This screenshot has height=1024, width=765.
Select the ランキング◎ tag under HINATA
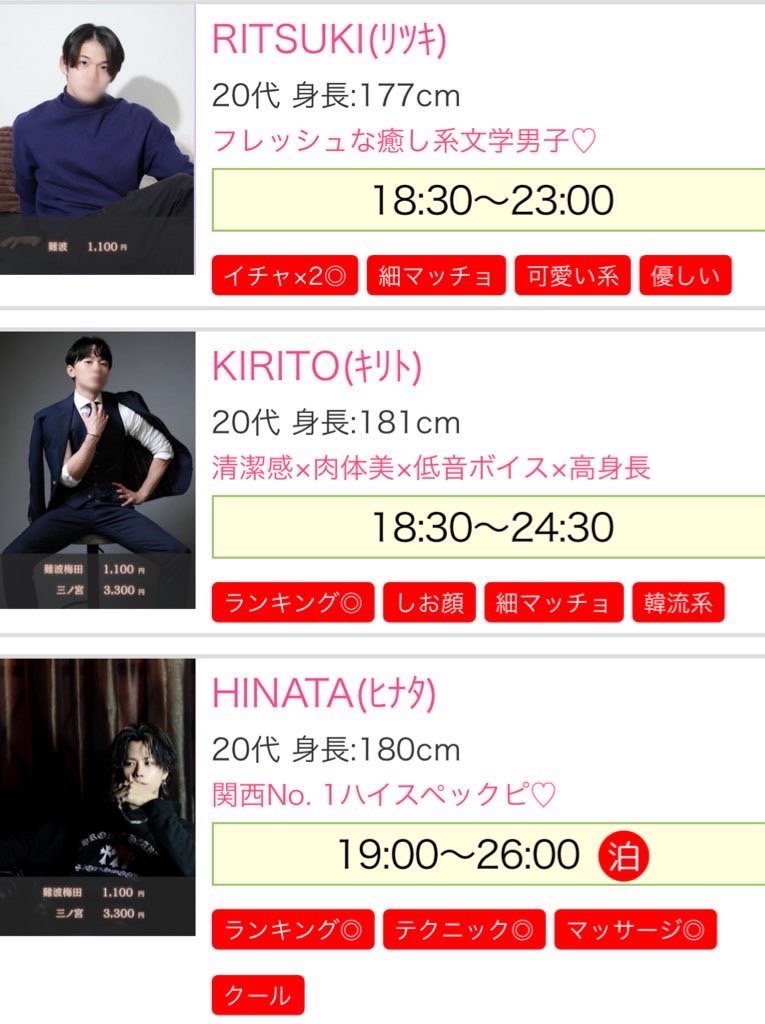coord(293,930)
